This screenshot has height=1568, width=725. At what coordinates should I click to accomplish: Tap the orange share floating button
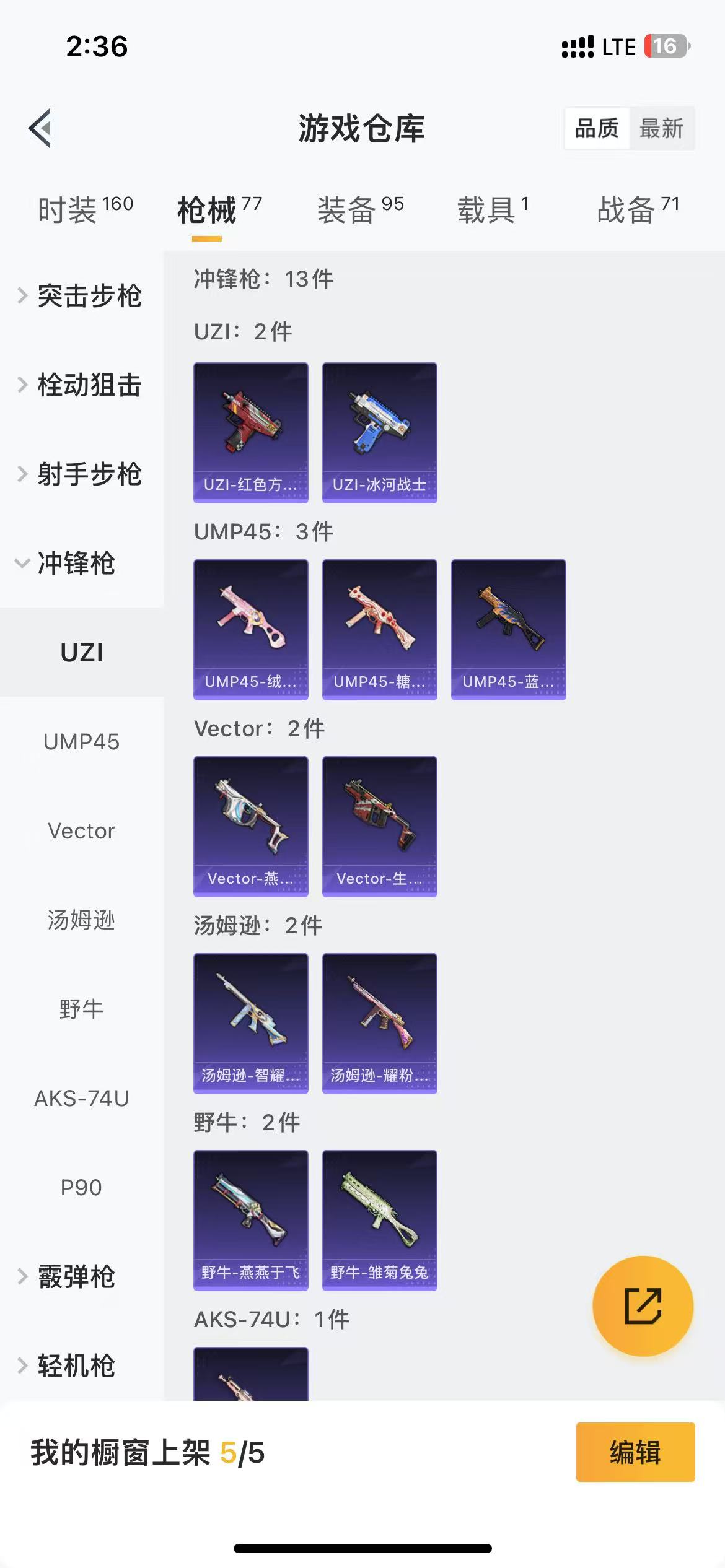(643, 1306)
